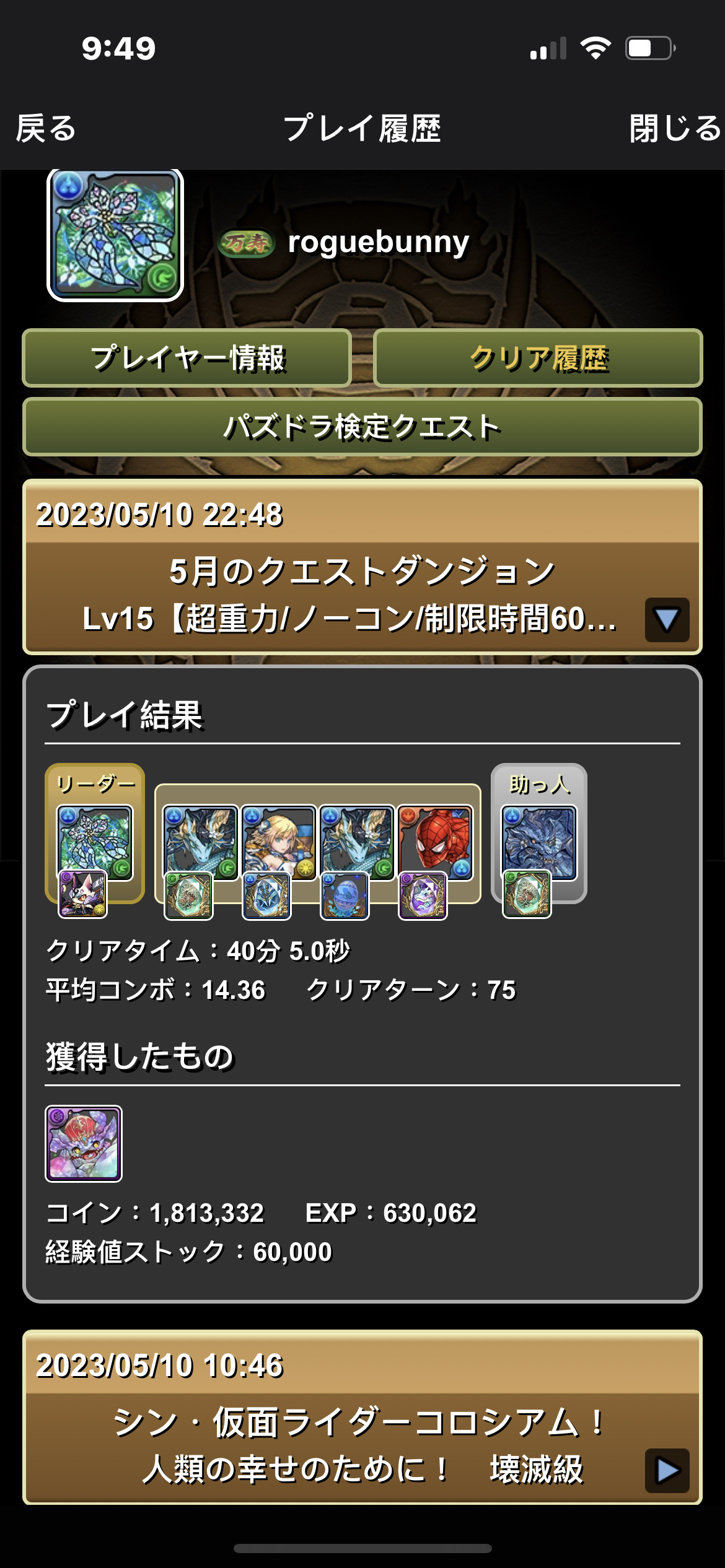Close the play history with 閉じる
Viewport: 725px width, 1568px height.
[x=675, y=128]
